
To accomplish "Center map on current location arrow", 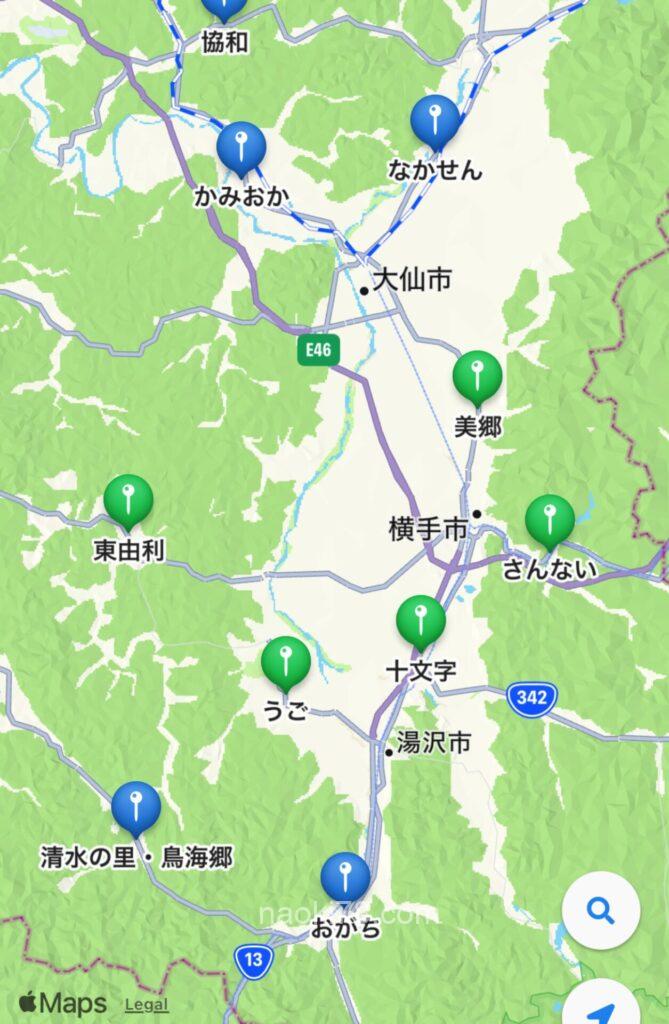I will 601,1008.
